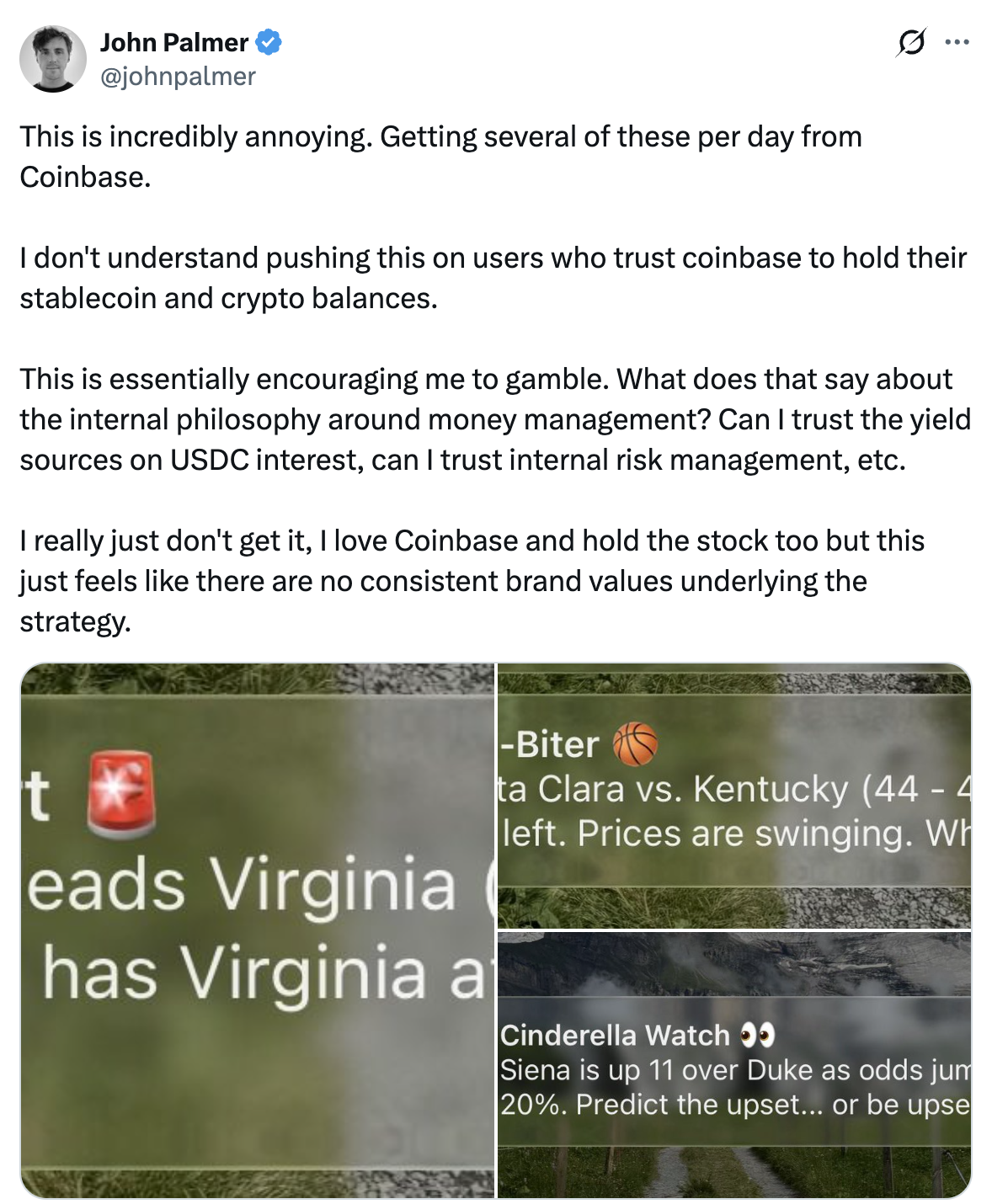Image resolution: width=992 pixels, height=1204 pixels.
Task: Open John Palmer's profile picture
Action: point(52,59)
